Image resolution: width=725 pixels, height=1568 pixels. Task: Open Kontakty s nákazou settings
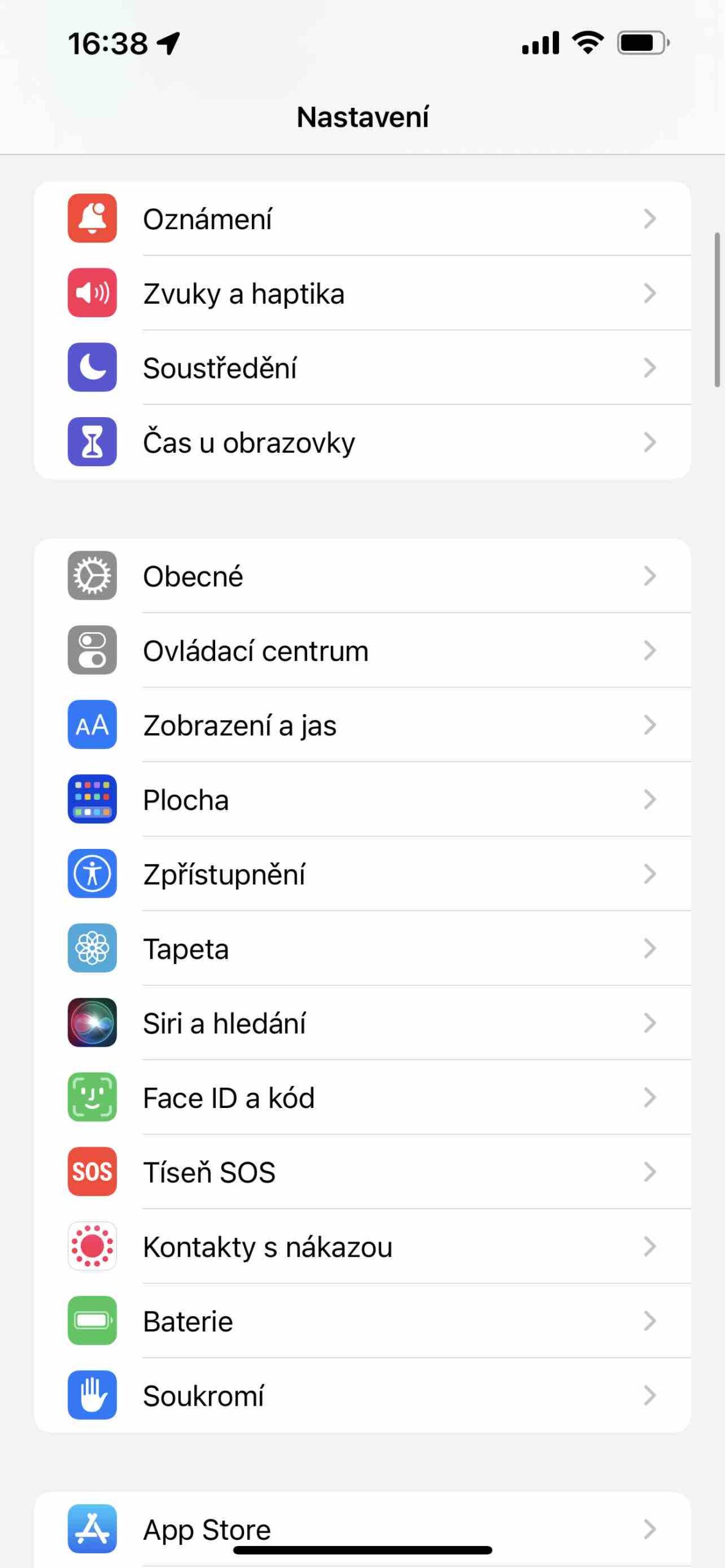(x=368, y=1246)
